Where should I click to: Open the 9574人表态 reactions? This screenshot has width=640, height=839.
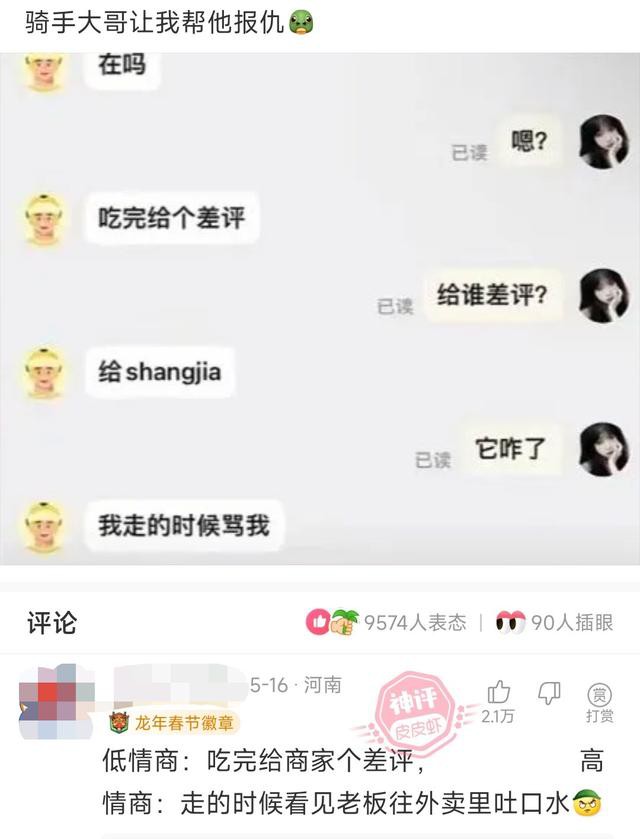[x=387, y=622]
